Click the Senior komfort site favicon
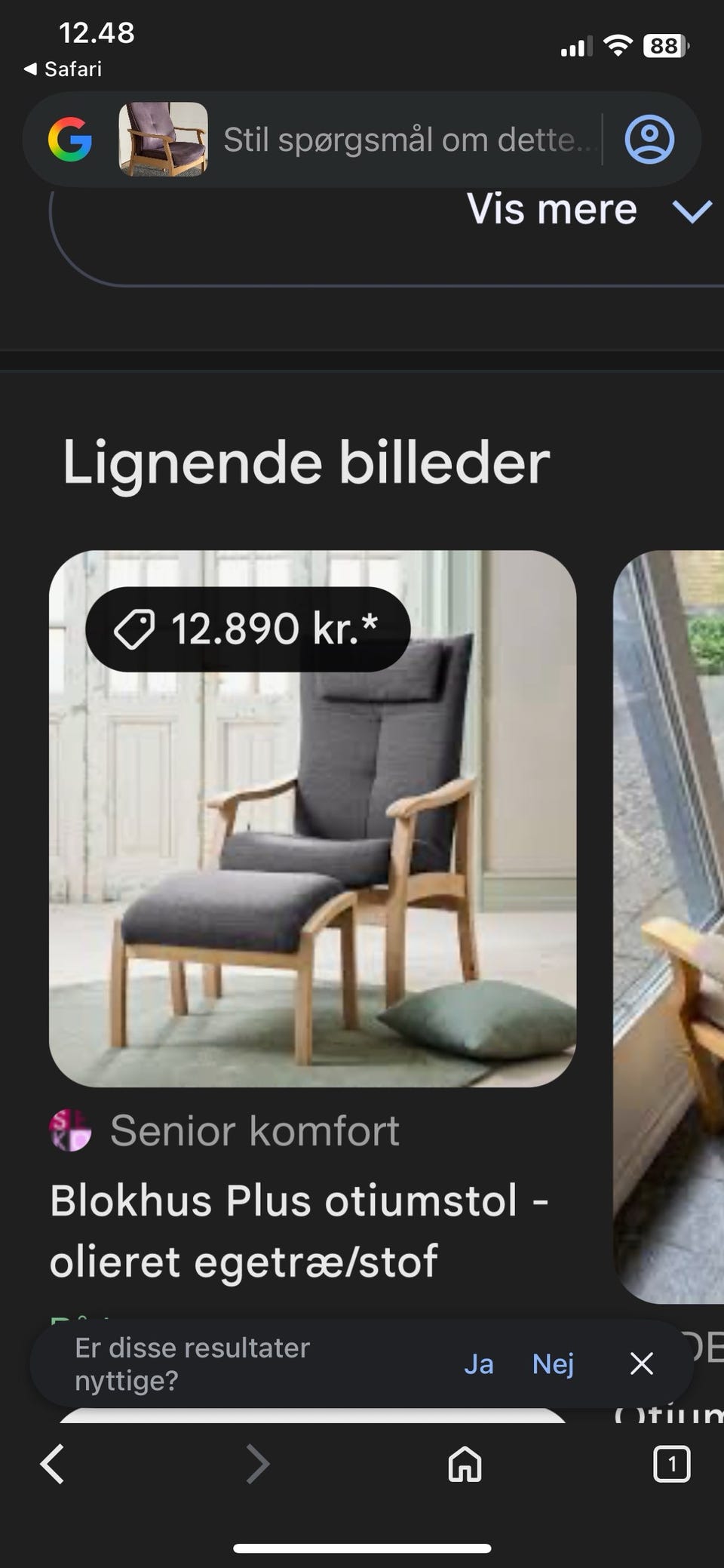Screen dimensions: 724x1568 pyautogui.click(x=73, y=1130)
